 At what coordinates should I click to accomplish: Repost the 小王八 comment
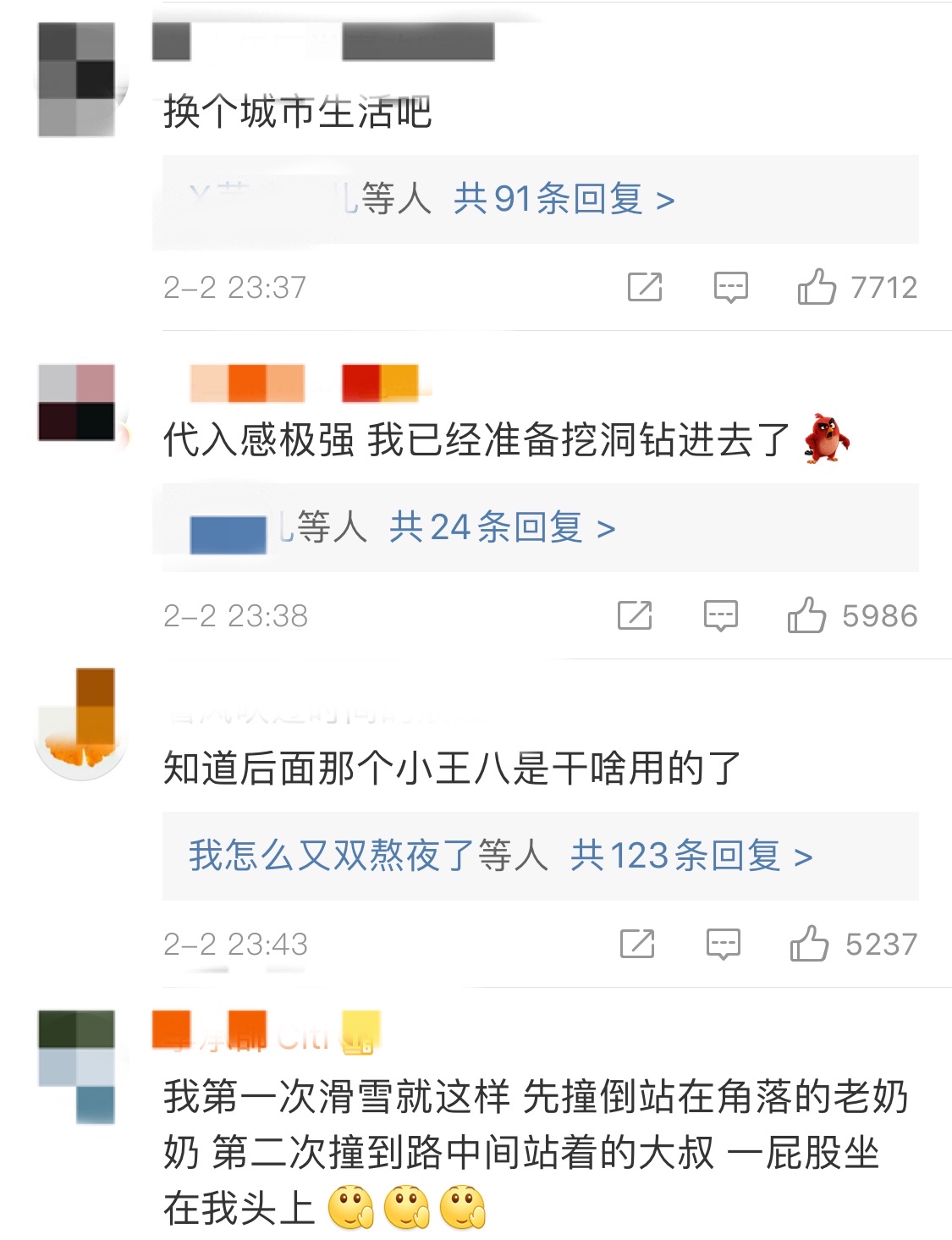636,944
